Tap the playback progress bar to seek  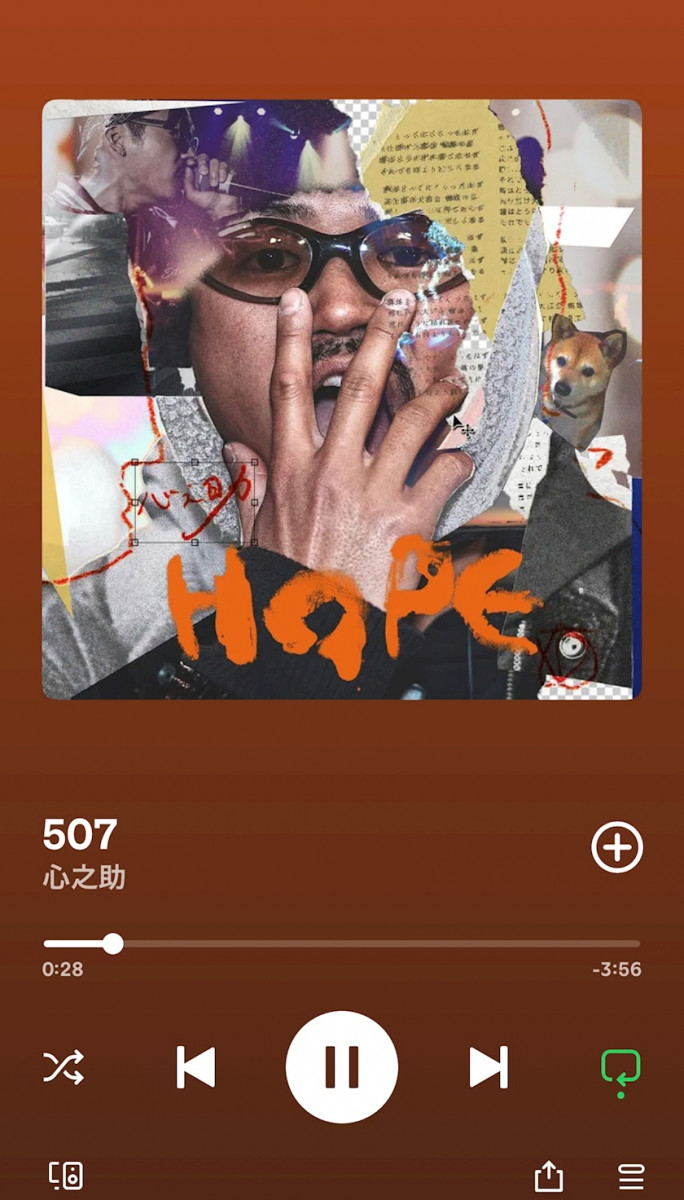(342, 943)
